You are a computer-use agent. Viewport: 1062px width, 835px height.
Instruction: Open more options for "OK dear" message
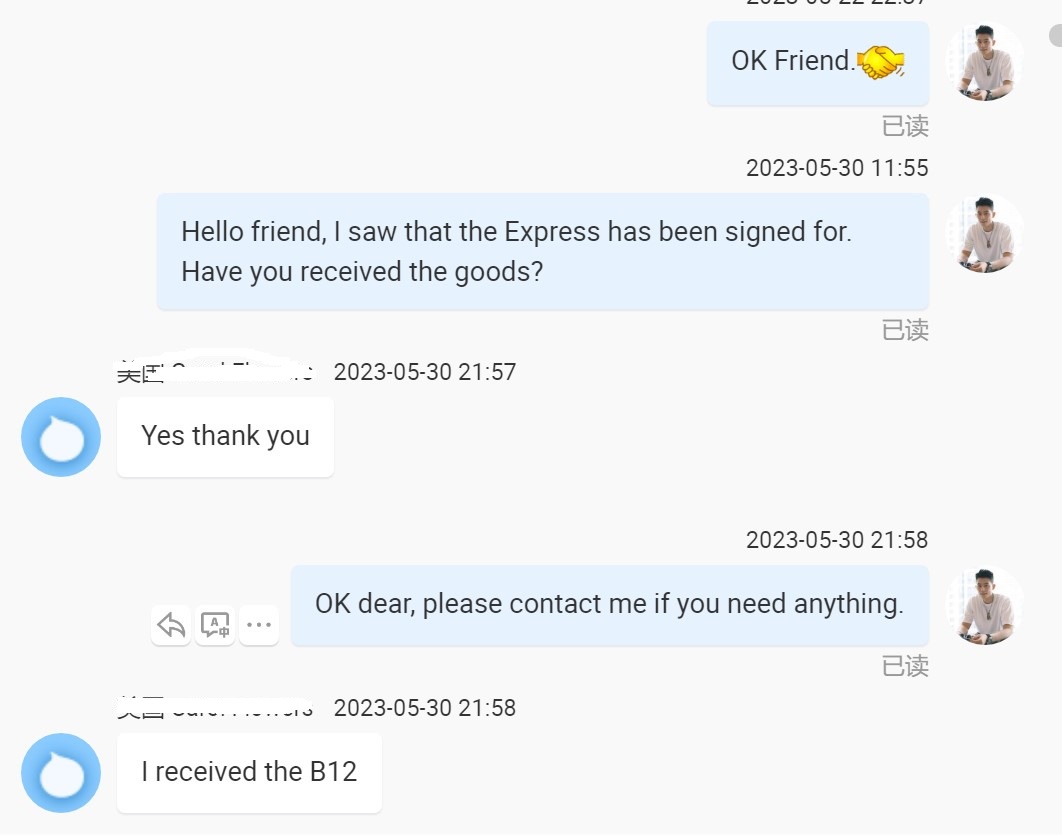[x=259, y=626]
